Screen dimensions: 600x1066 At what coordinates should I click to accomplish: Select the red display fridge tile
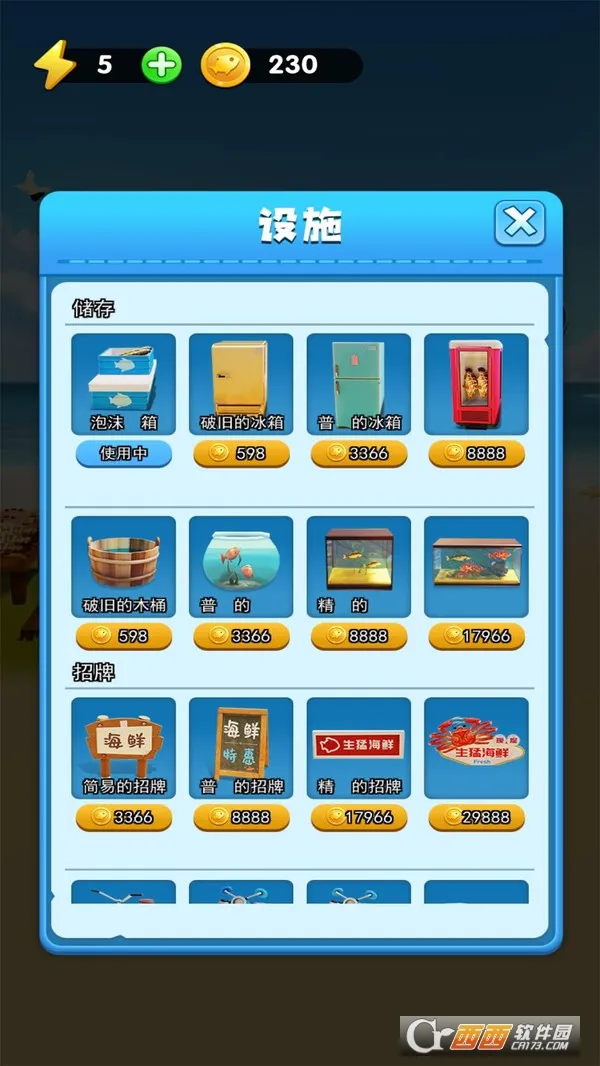[477, 383]
